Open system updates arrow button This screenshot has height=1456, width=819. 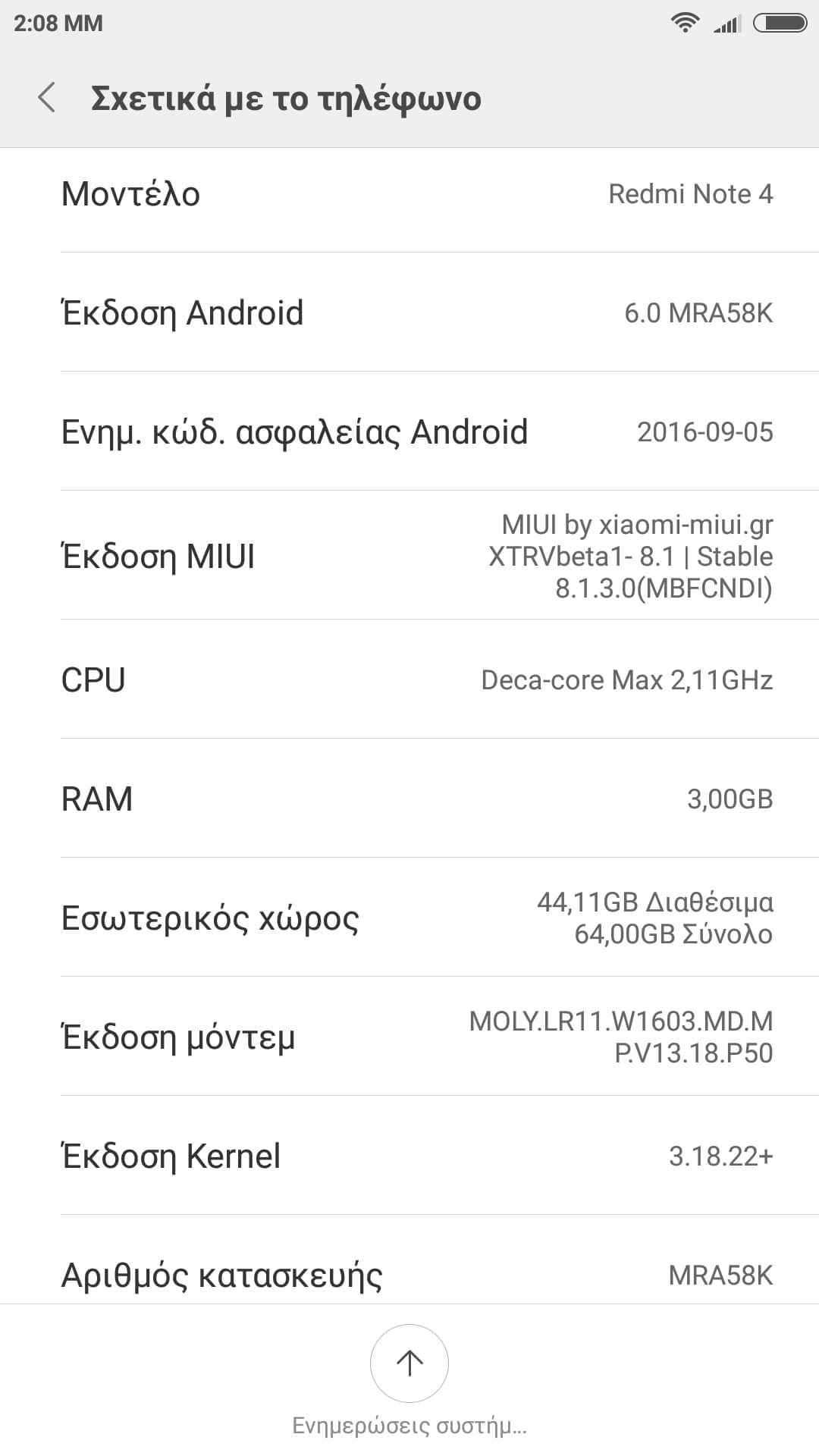[x=409, y=1363]
